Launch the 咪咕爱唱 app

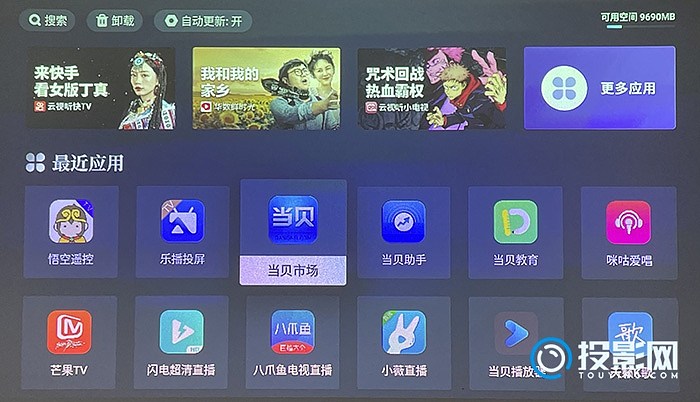click(629, 230)
